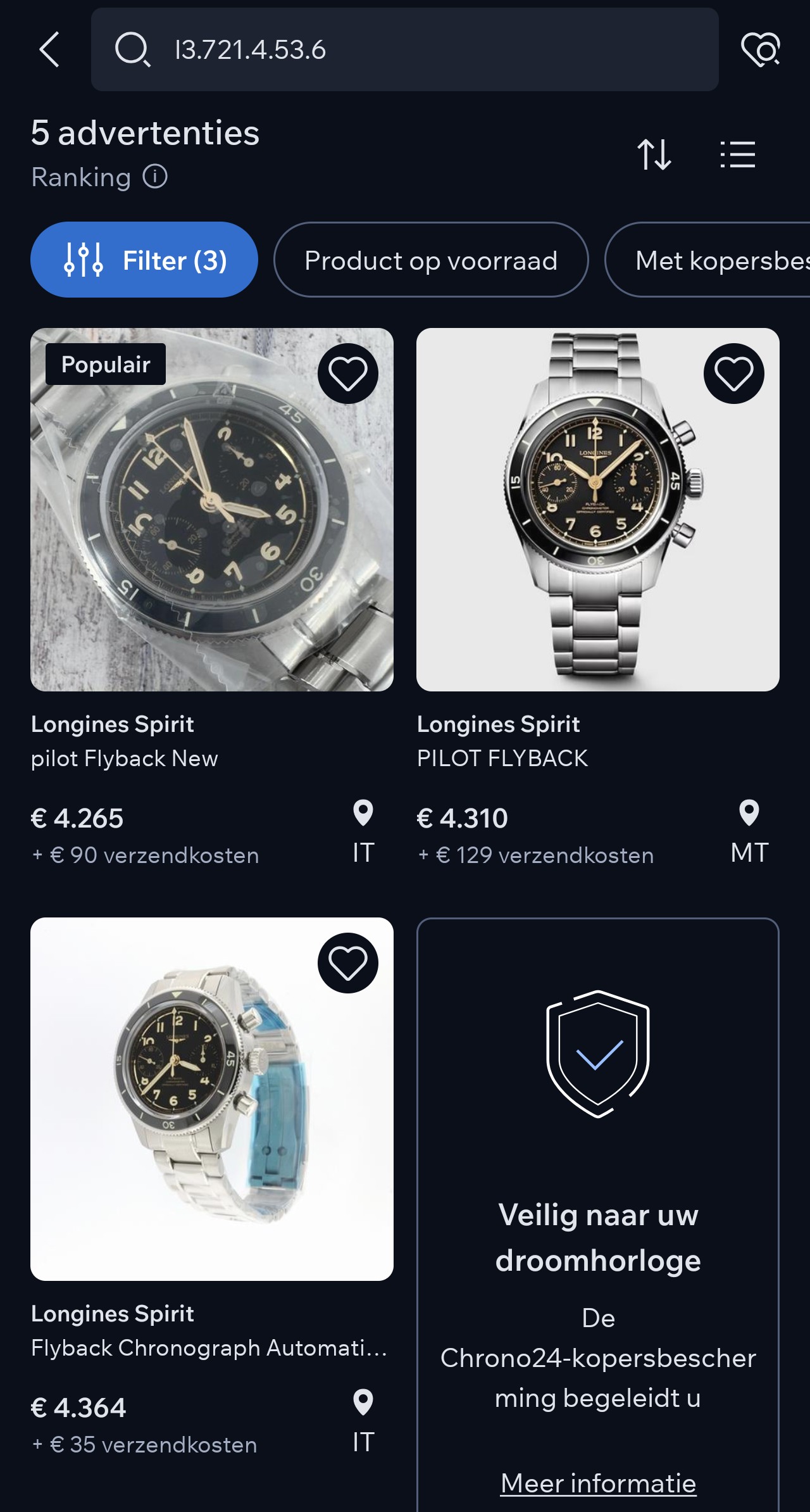Open the info icon next to Ranking
This screenshot has width=810, height=1512.
(155, 177)
